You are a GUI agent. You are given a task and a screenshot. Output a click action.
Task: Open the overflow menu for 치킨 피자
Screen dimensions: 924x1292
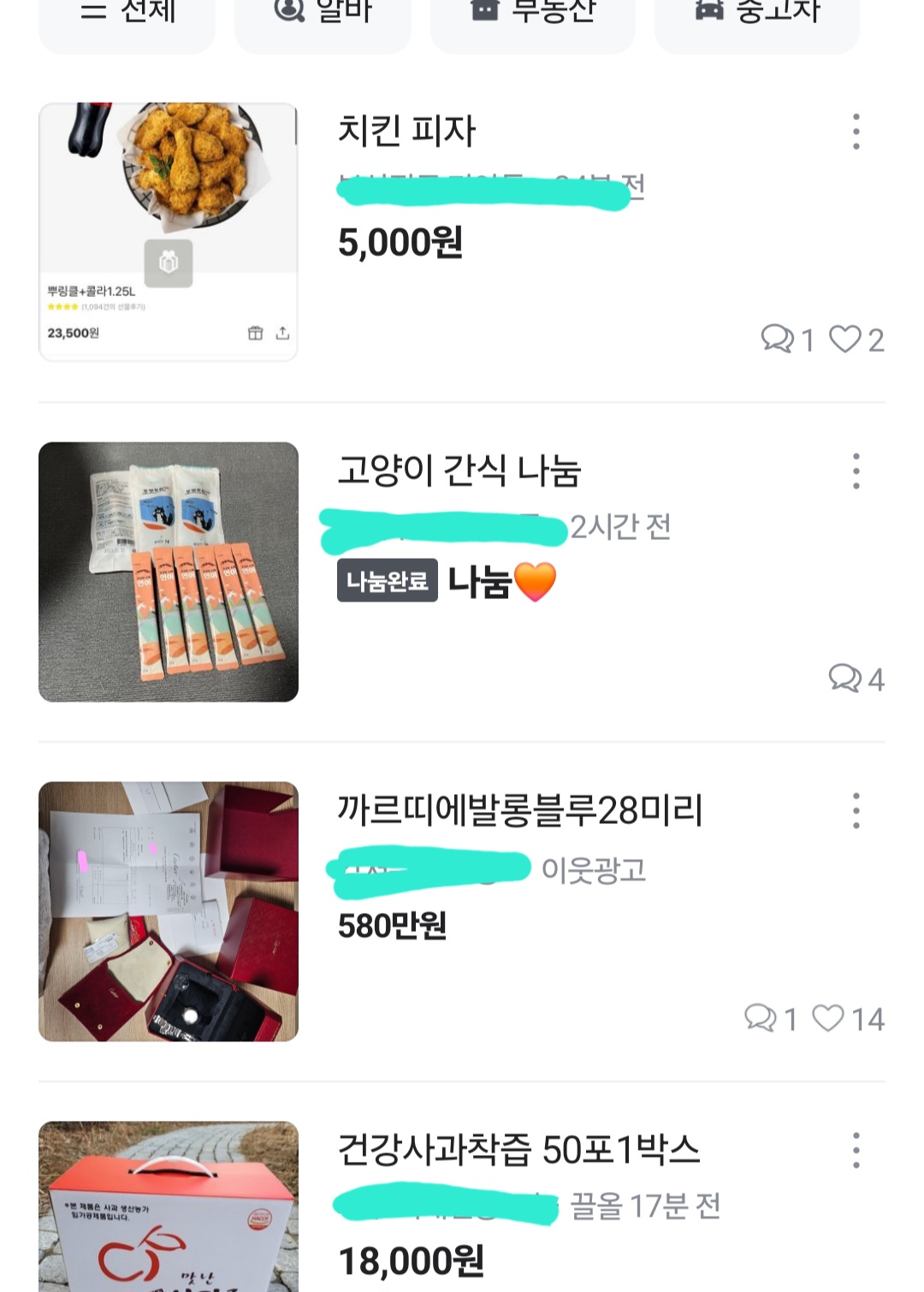[x=856, y=132]
